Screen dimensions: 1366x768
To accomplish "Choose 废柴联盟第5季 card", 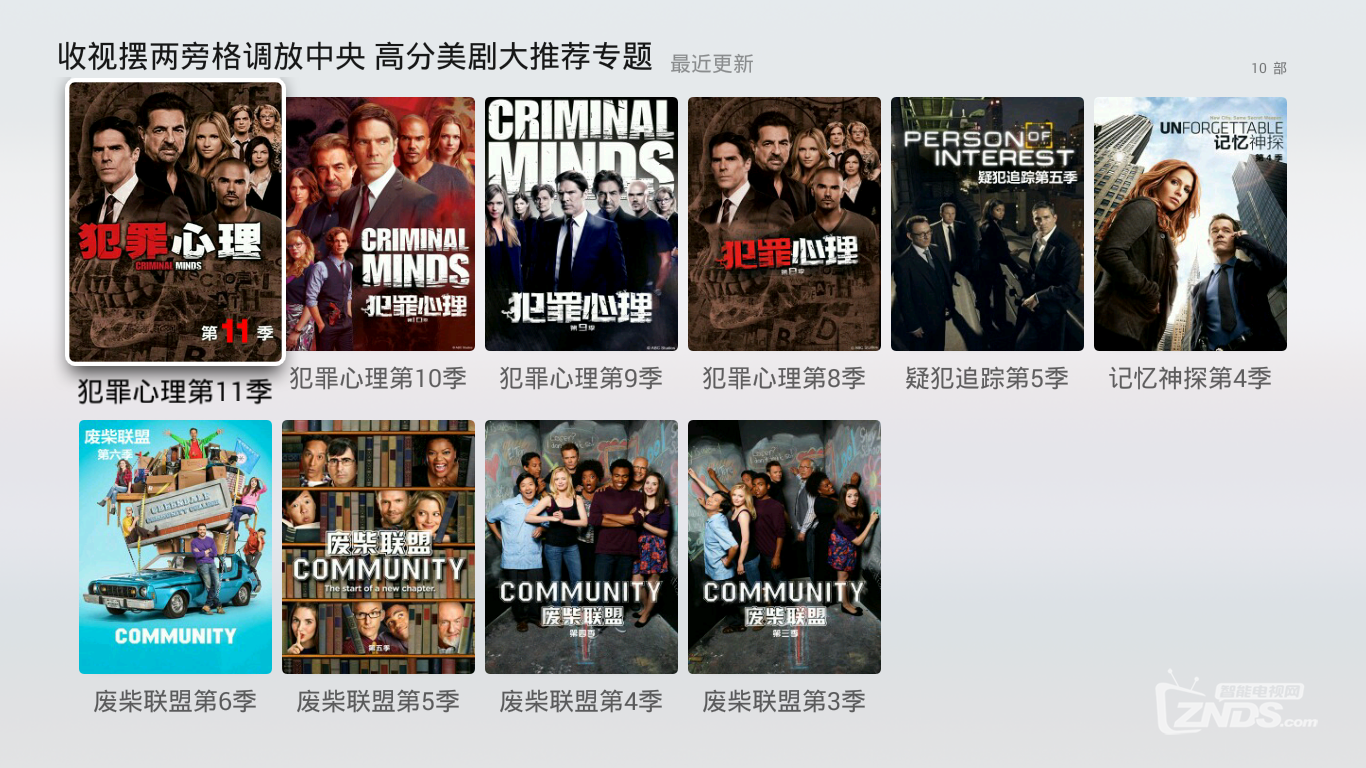I will 378,547.
